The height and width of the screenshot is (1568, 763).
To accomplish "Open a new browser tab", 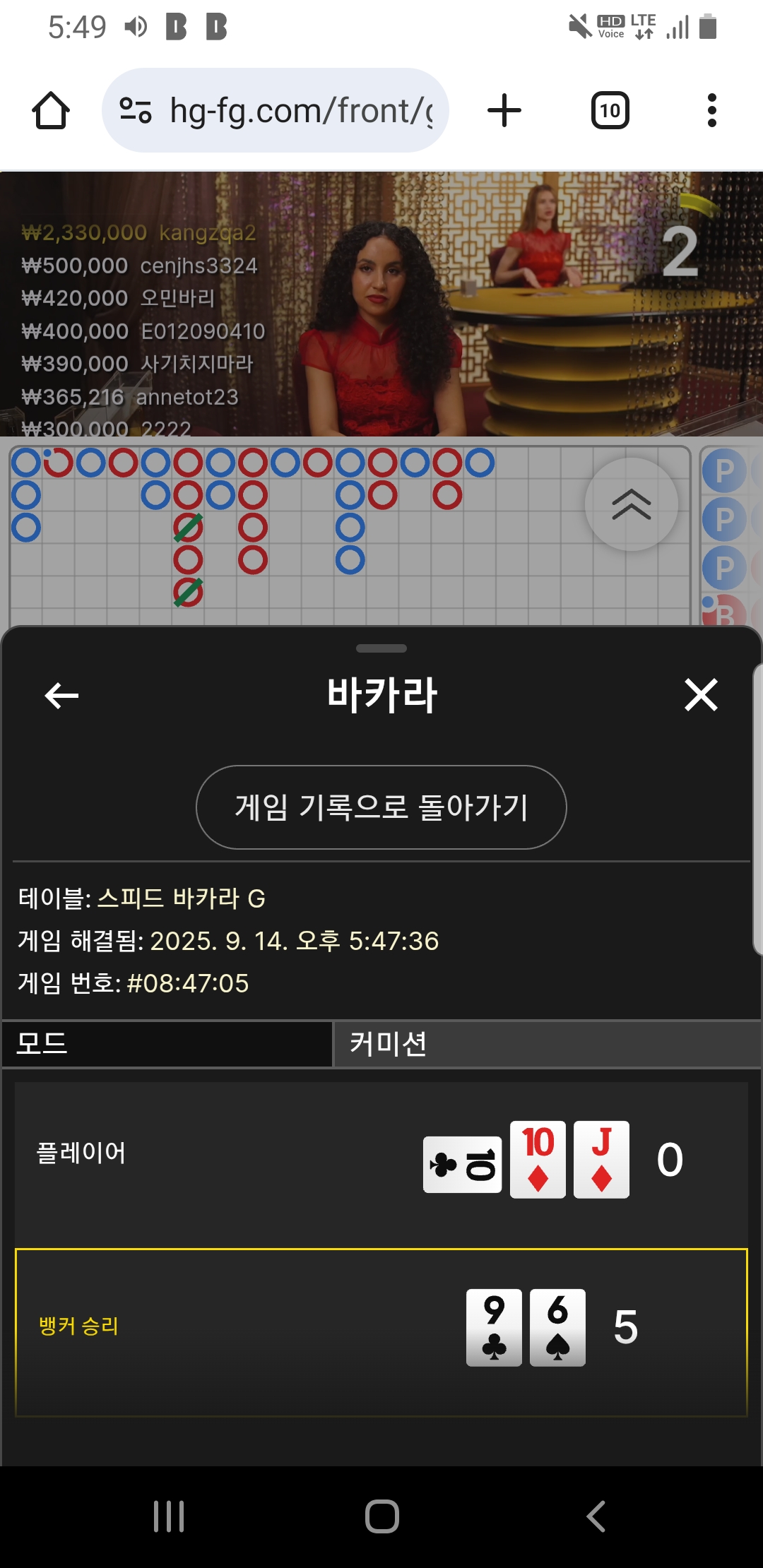I will (x=504, y=111).
